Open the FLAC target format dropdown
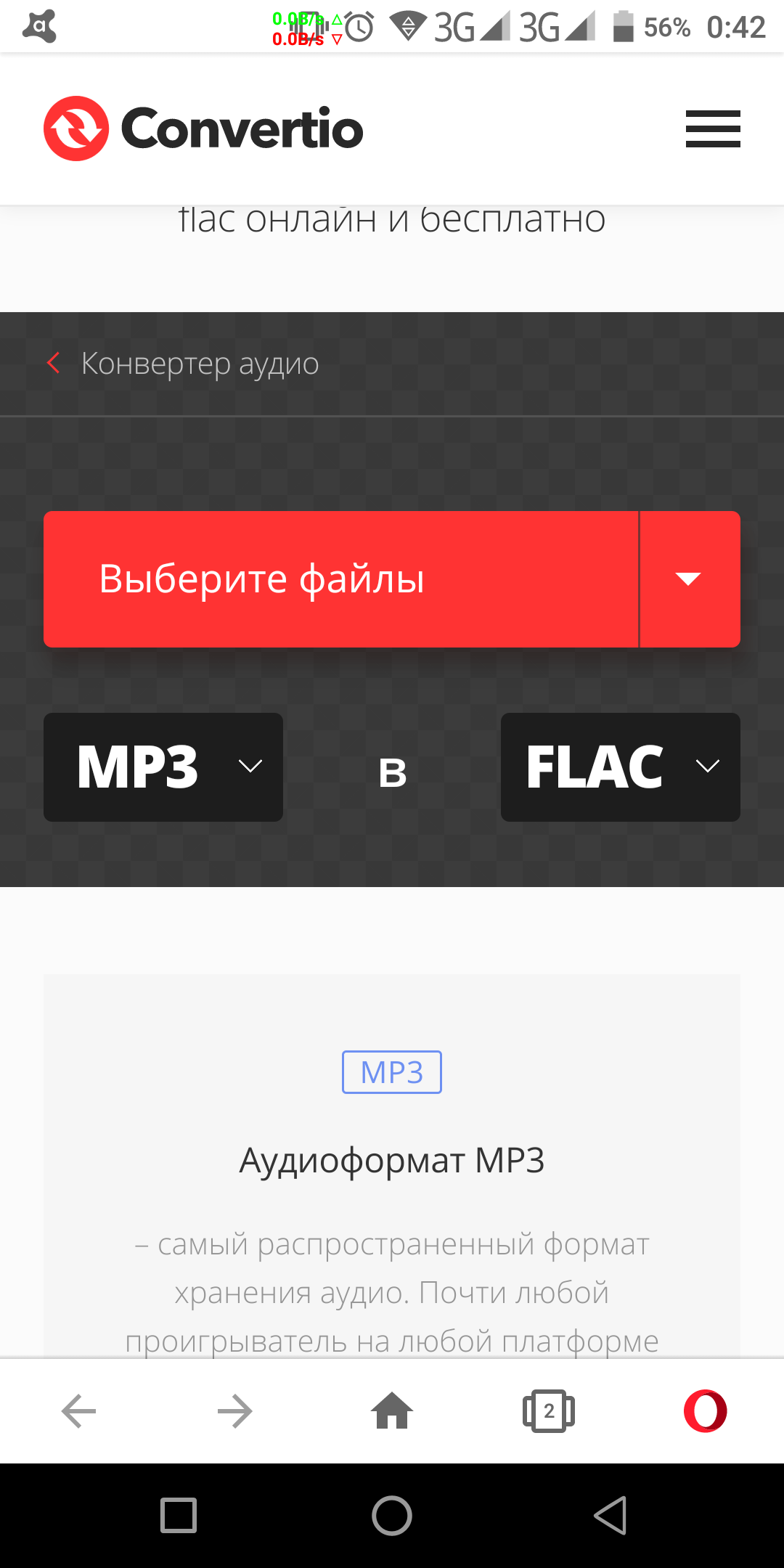The image size is (784, 1568). (621, 767)
